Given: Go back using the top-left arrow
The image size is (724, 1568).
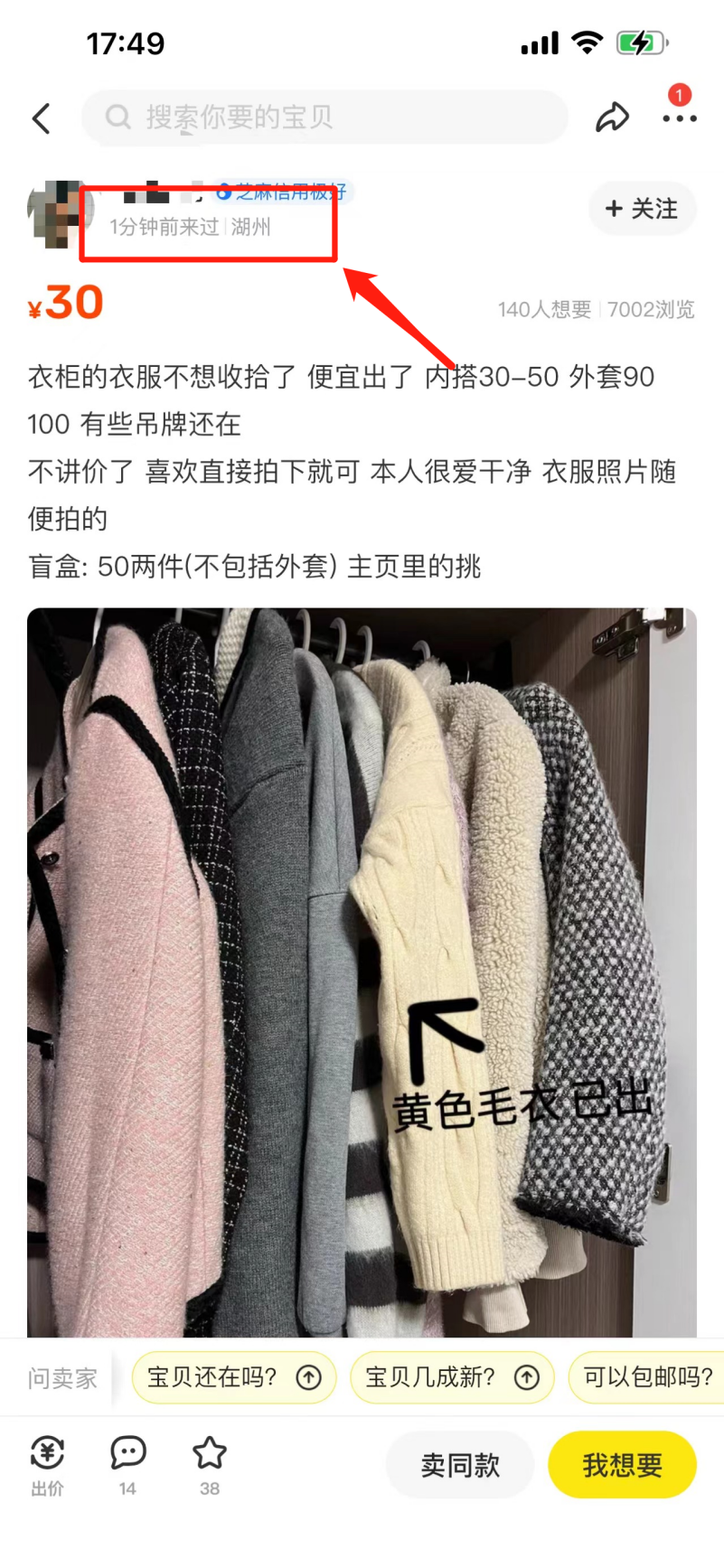Looking at the screenshot, I should 41,117.
